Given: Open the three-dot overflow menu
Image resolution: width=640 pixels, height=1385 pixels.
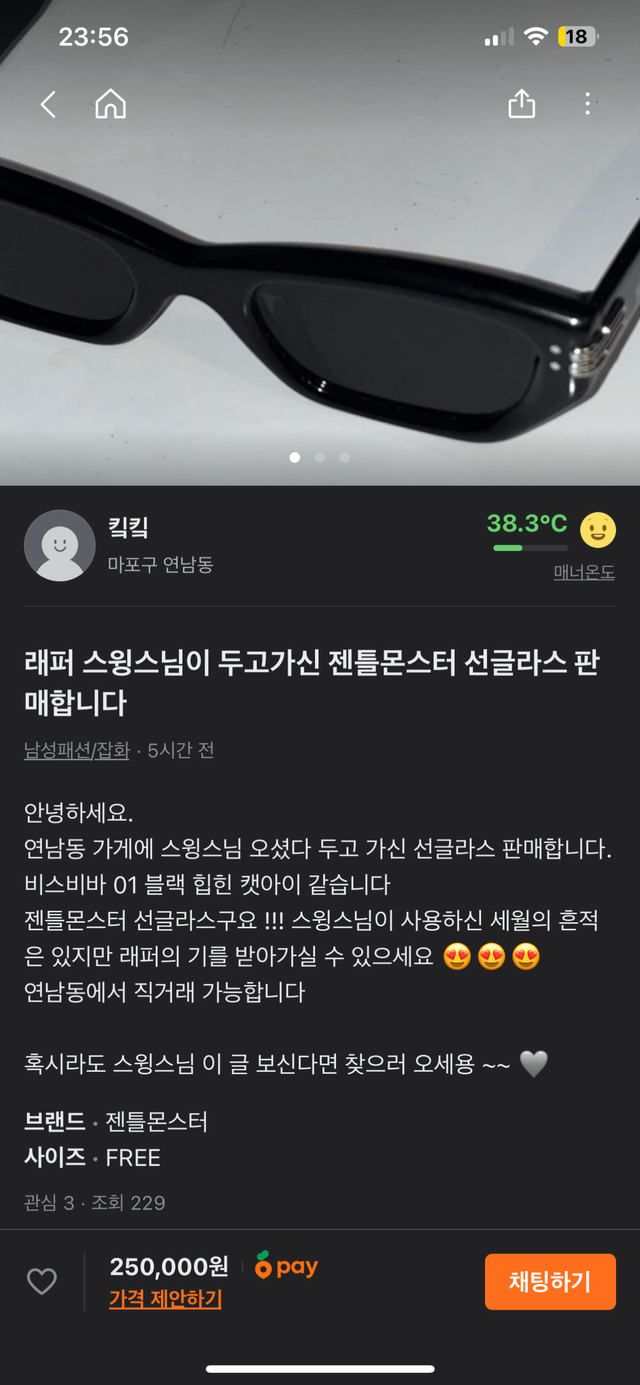Looking at the screenshot, I should [x=588, y=104].
